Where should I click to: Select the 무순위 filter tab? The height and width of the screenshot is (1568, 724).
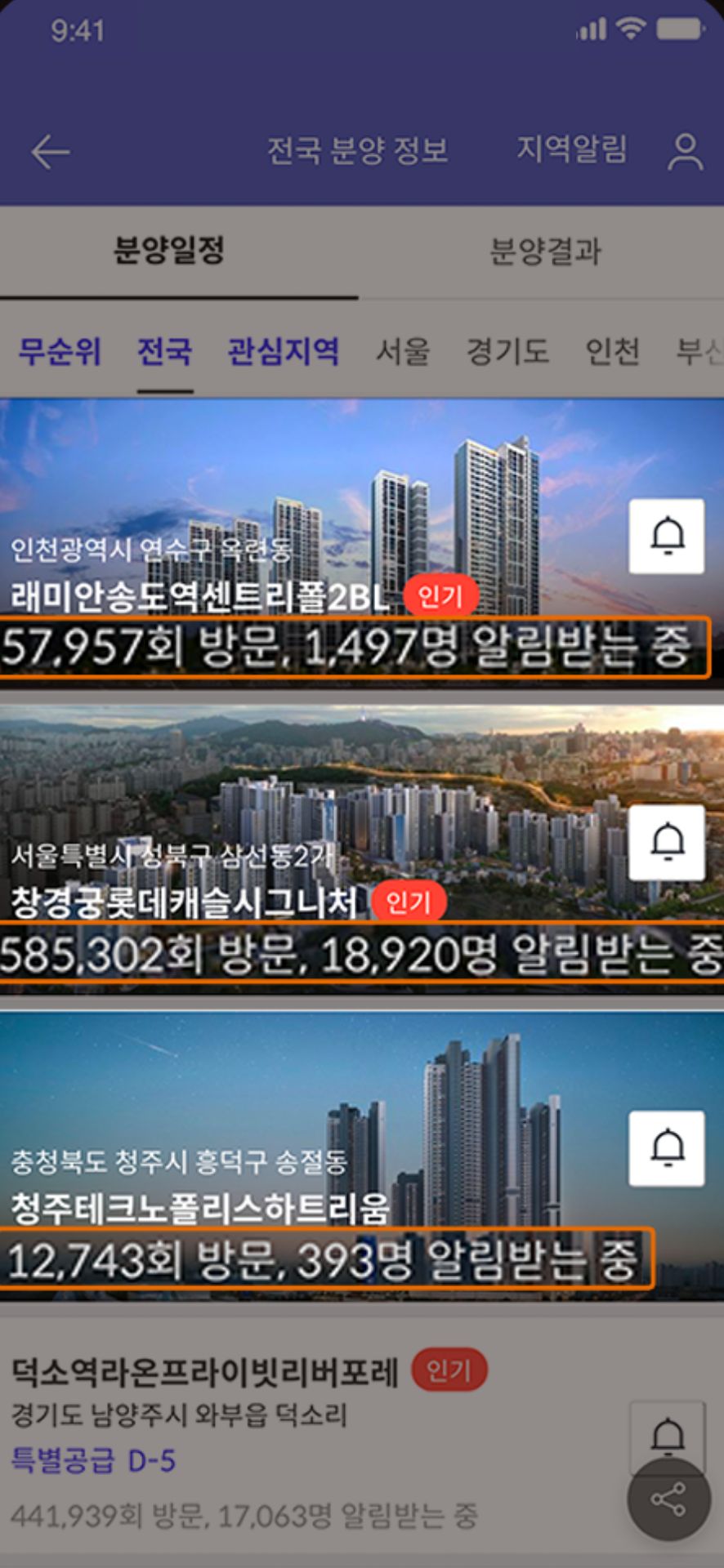[x=60, y=352]
